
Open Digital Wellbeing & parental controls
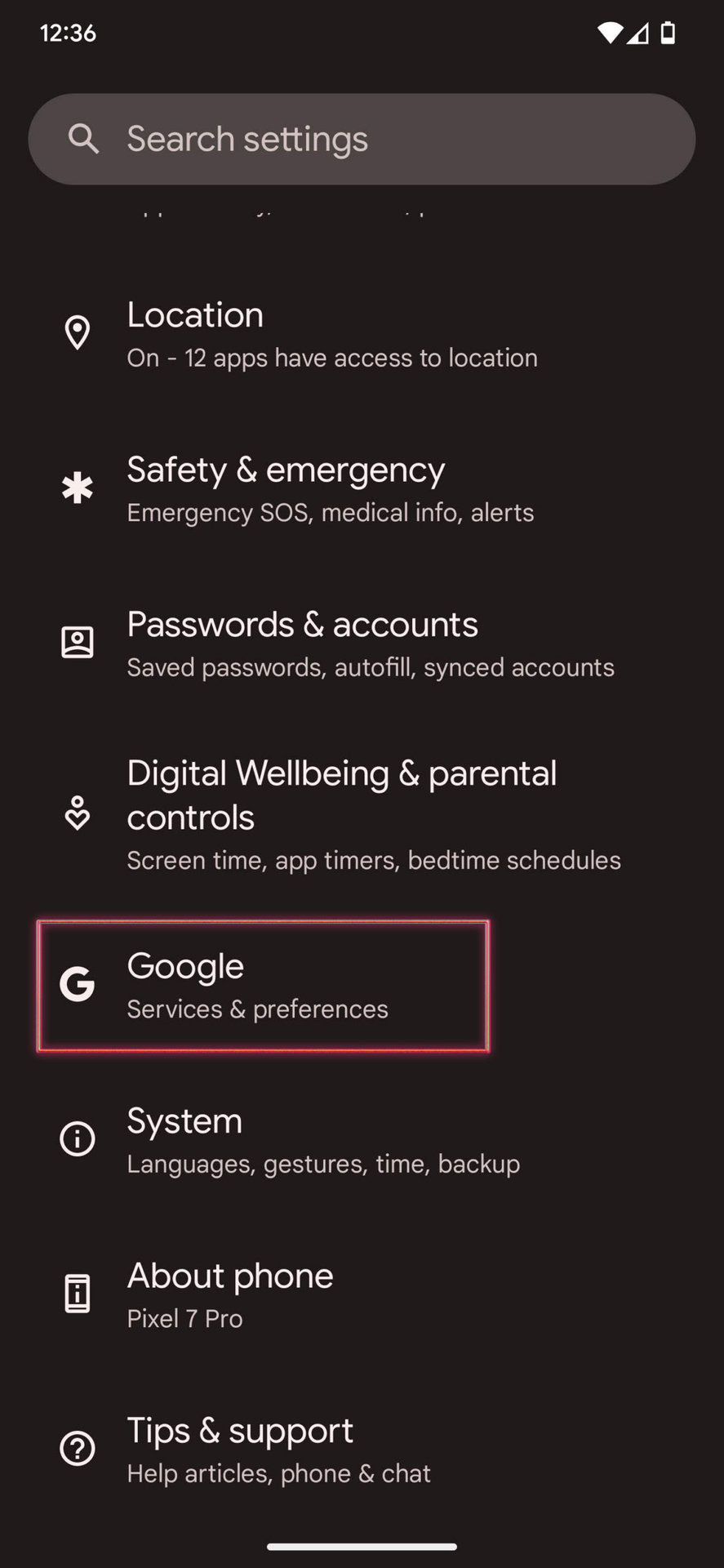click(373, 813)
